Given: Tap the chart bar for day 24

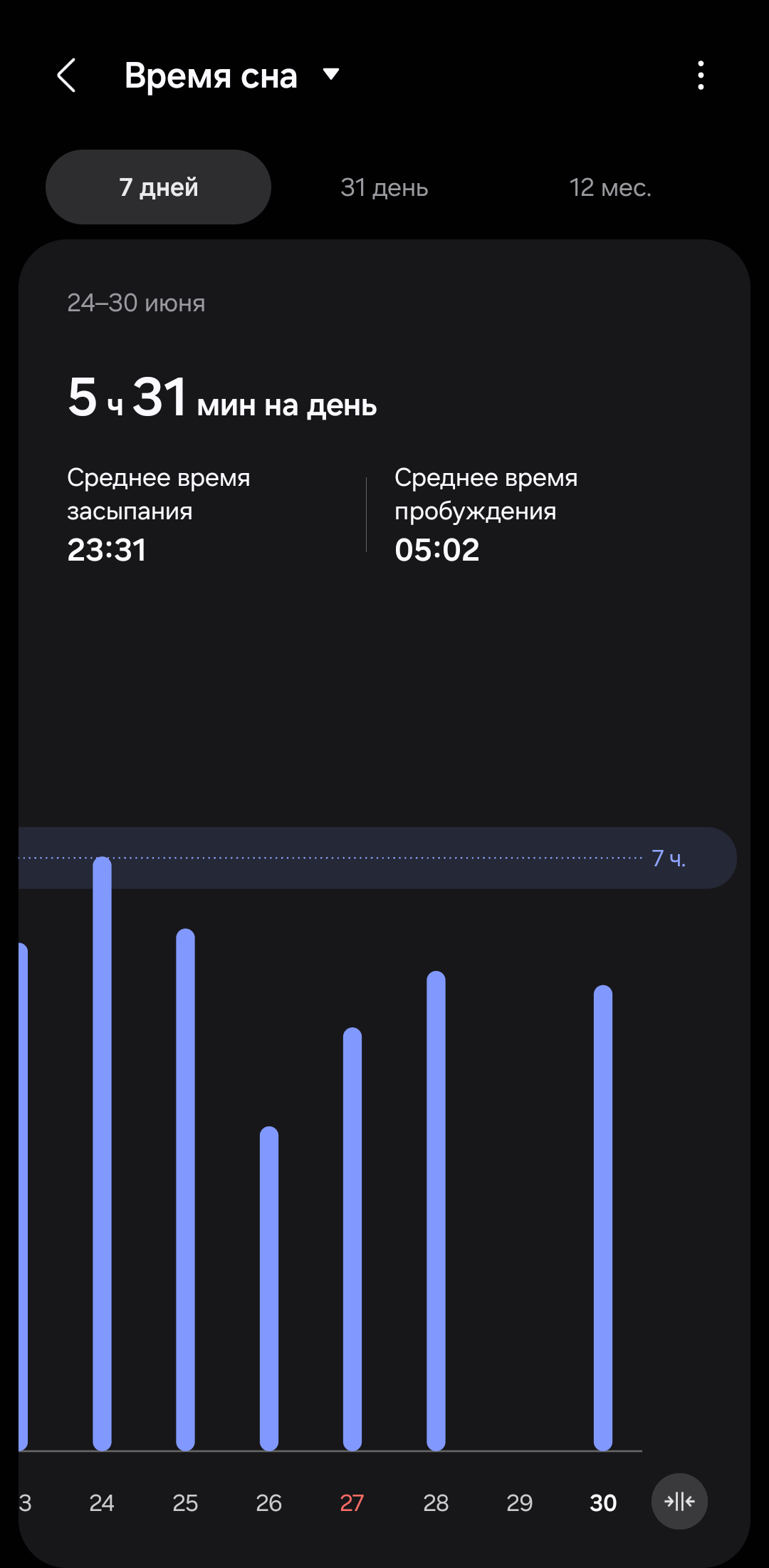Looking at the screenshot, I should tap(102, 1153).
